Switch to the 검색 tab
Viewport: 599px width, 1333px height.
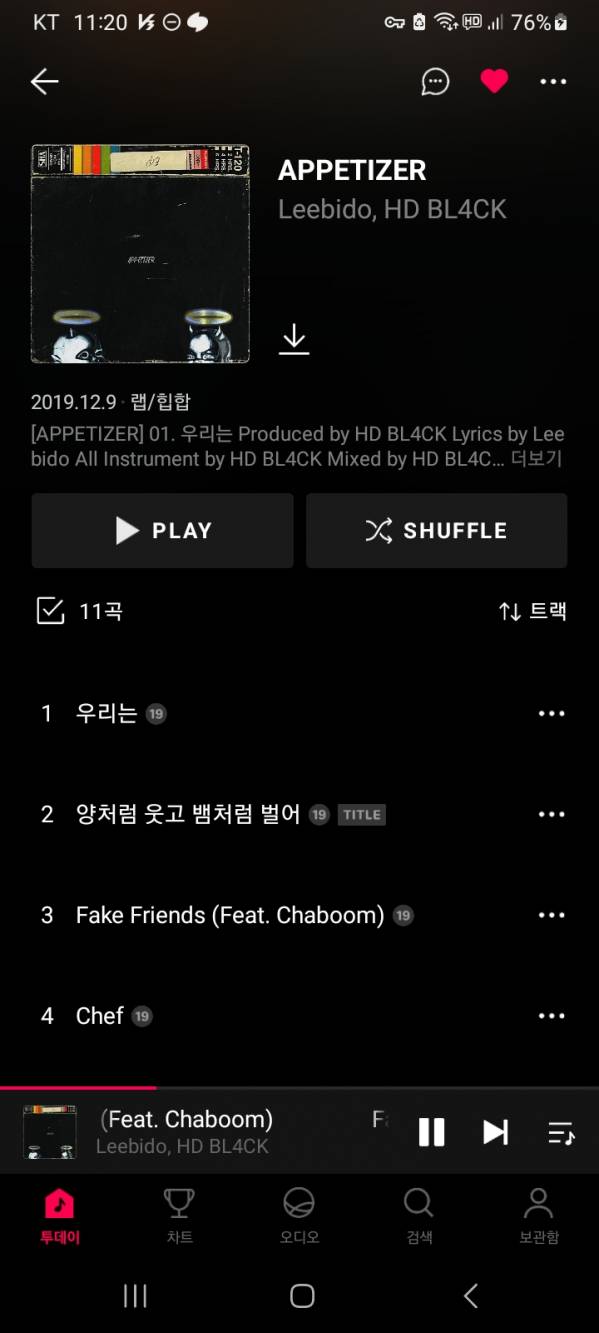[419, 1215]
